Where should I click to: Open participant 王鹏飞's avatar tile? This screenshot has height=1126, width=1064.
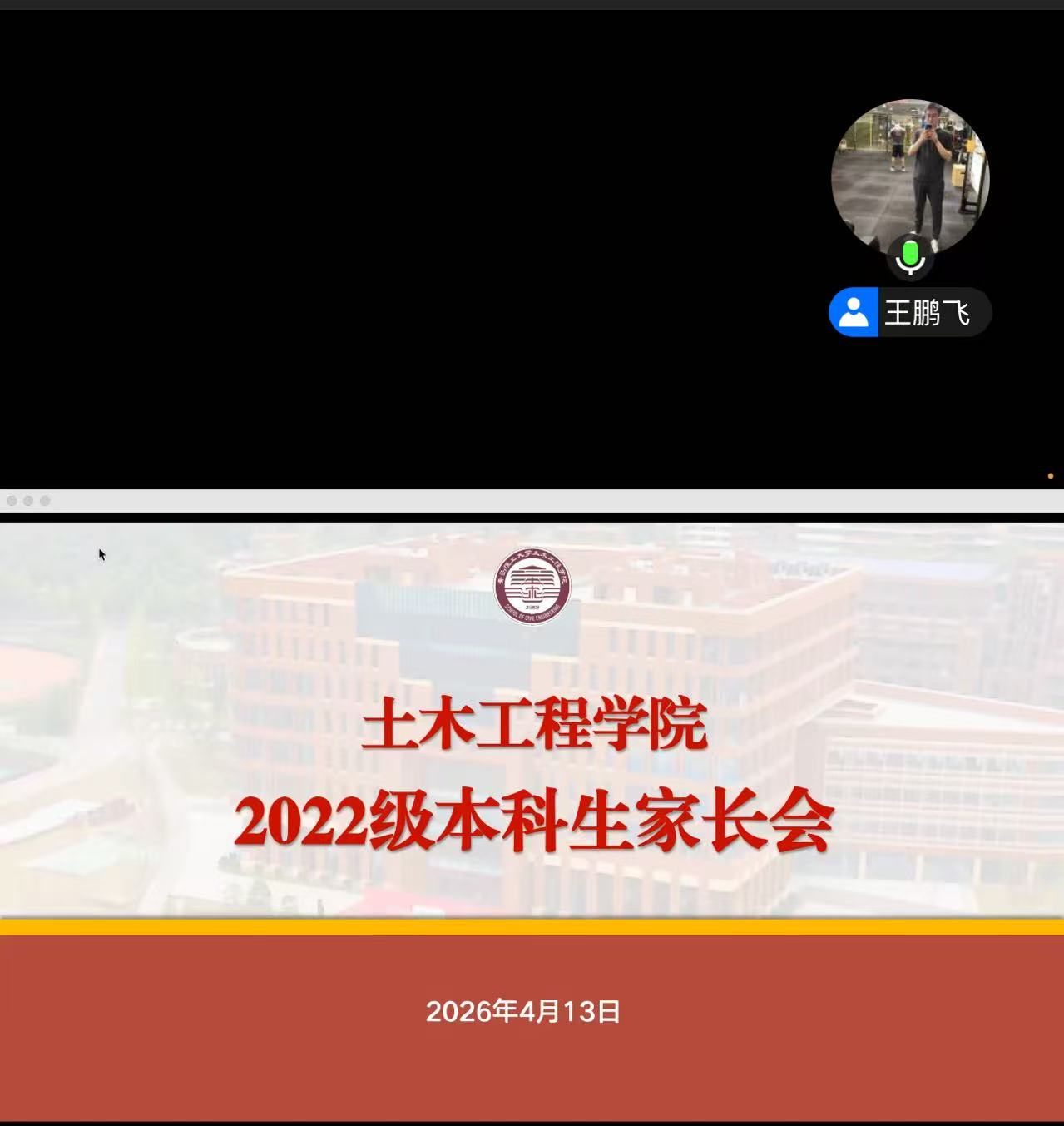click(x=910, y=175)
